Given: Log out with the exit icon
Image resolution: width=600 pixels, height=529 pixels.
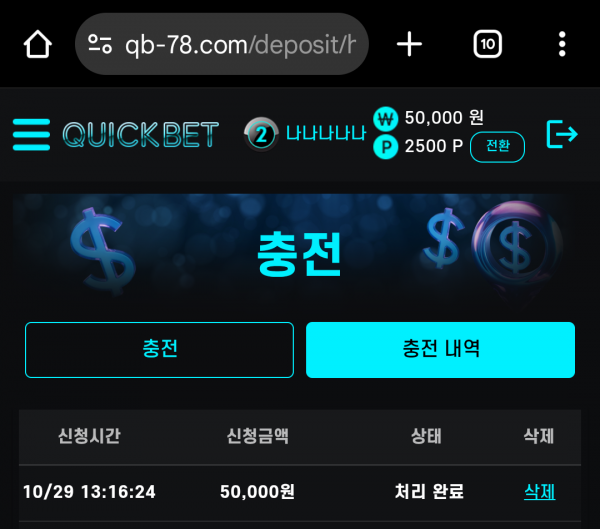Looking at the screenshot, I should (562, 134).
